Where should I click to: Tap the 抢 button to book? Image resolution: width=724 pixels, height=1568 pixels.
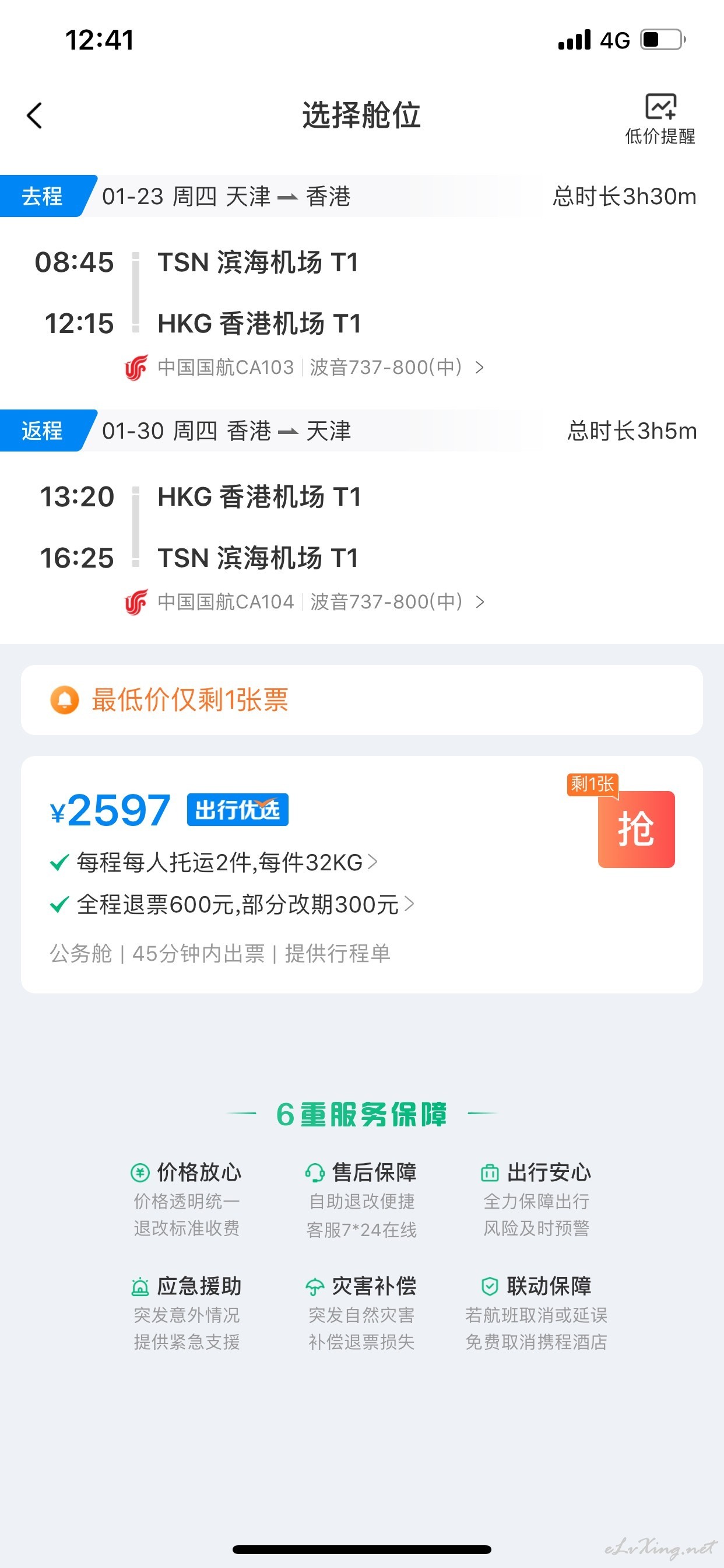click(x=637, y=829)
